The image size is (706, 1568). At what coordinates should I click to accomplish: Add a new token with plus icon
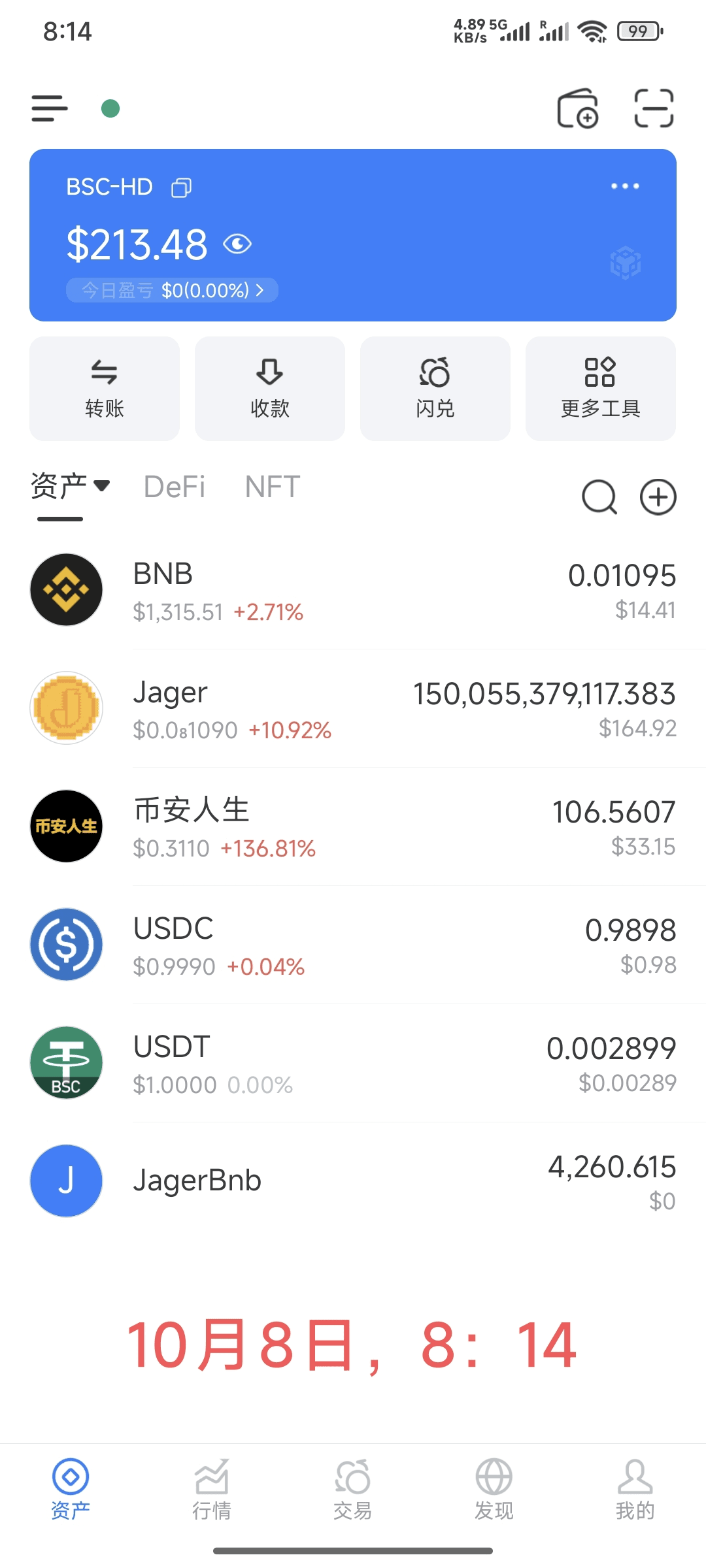pos(658,498)
